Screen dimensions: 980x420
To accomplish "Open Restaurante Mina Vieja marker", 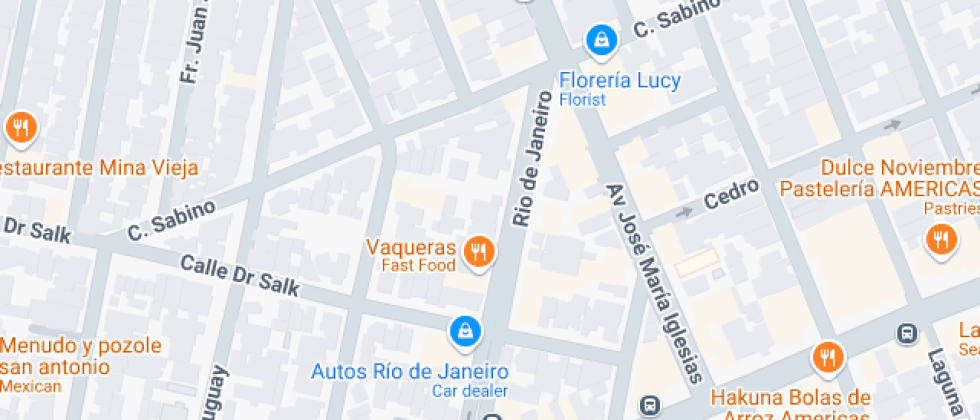I will point(21,129).
